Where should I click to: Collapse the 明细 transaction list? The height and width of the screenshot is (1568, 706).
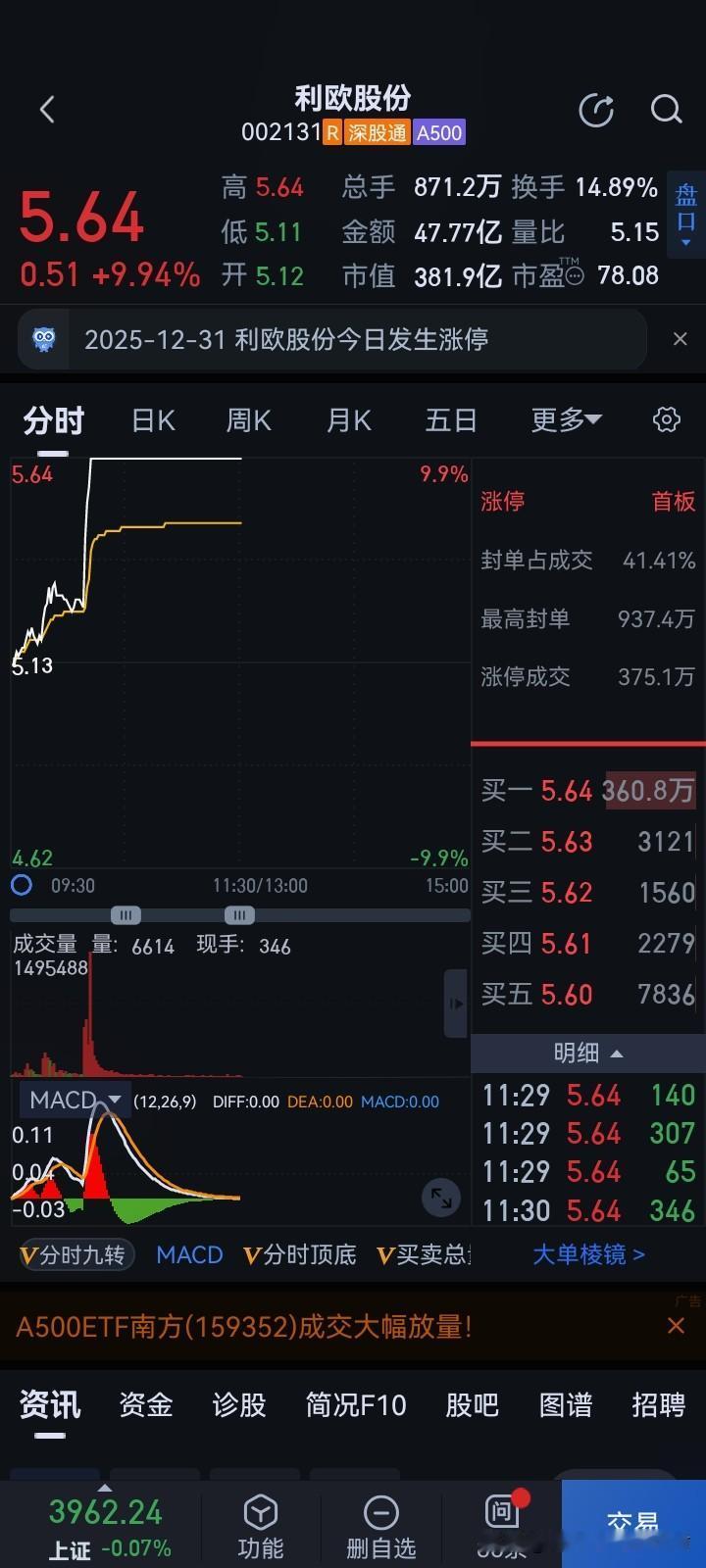click(588, 1053)
